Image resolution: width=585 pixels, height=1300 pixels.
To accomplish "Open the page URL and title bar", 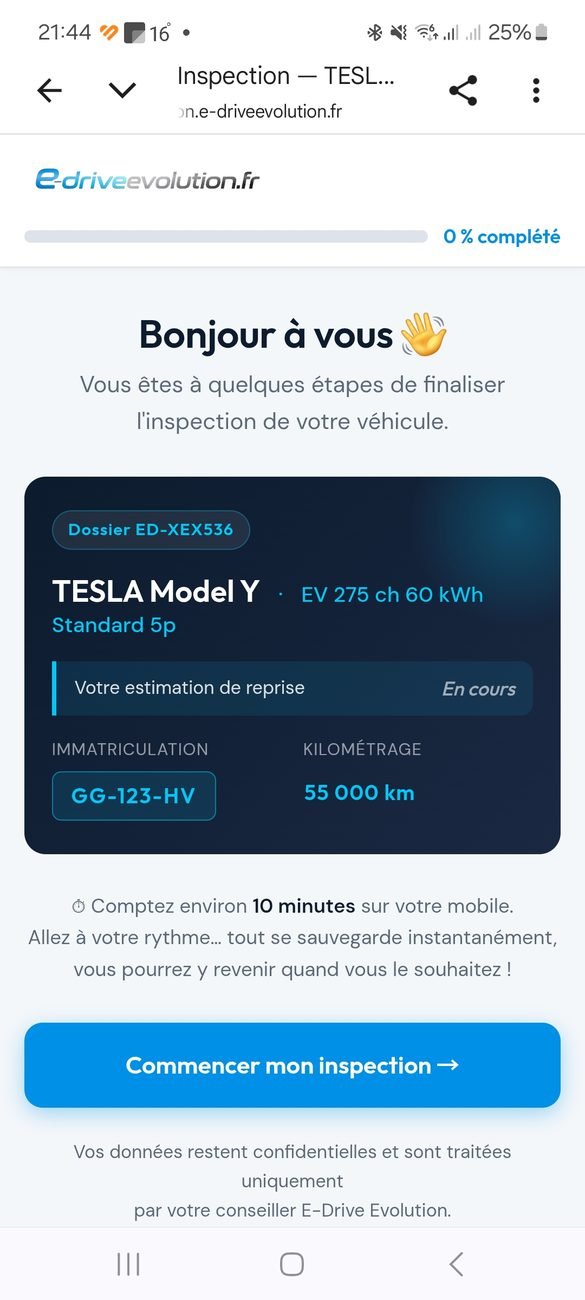I will point(287,92).
